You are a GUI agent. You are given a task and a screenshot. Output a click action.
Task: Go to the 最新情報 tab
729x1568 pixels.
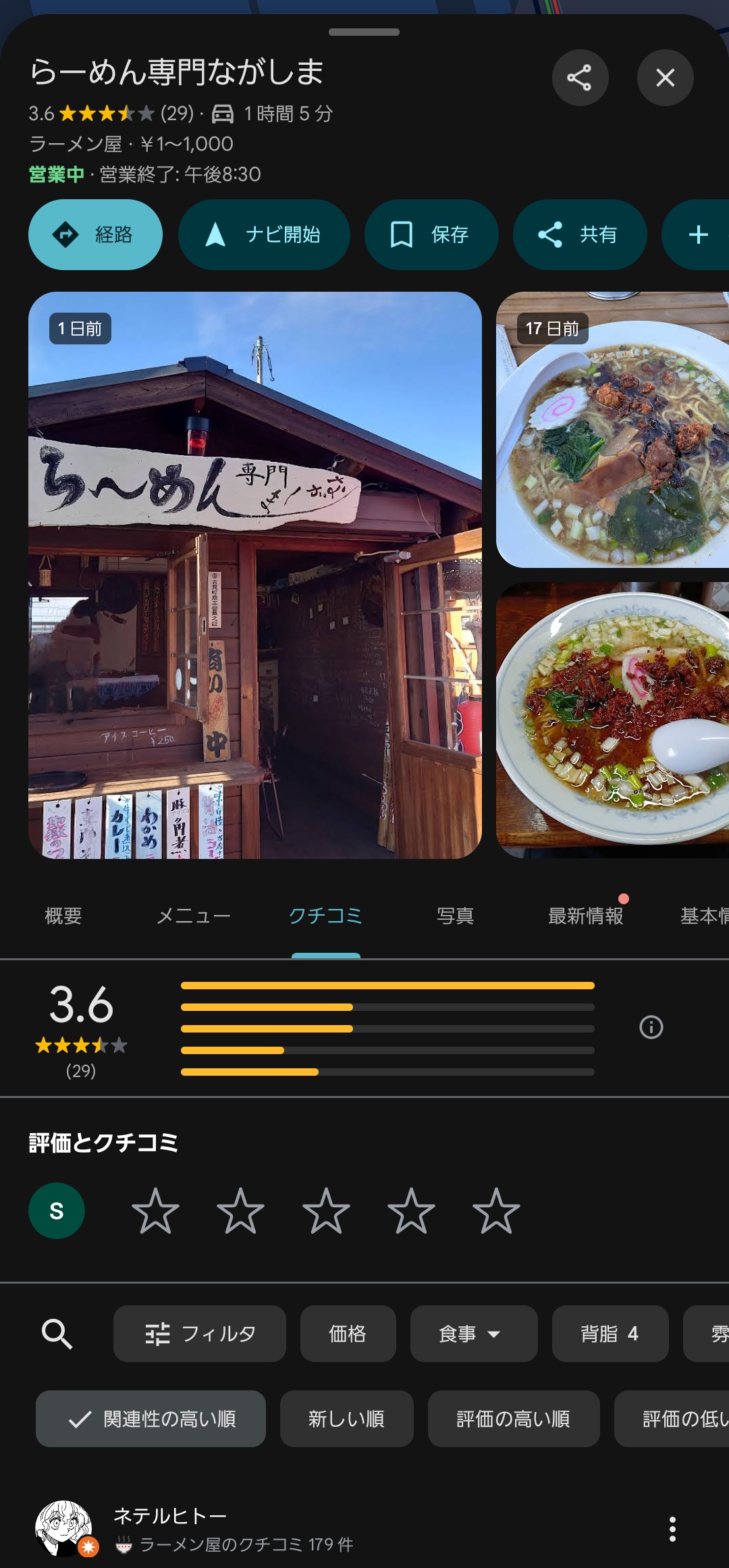coord(585,916)
